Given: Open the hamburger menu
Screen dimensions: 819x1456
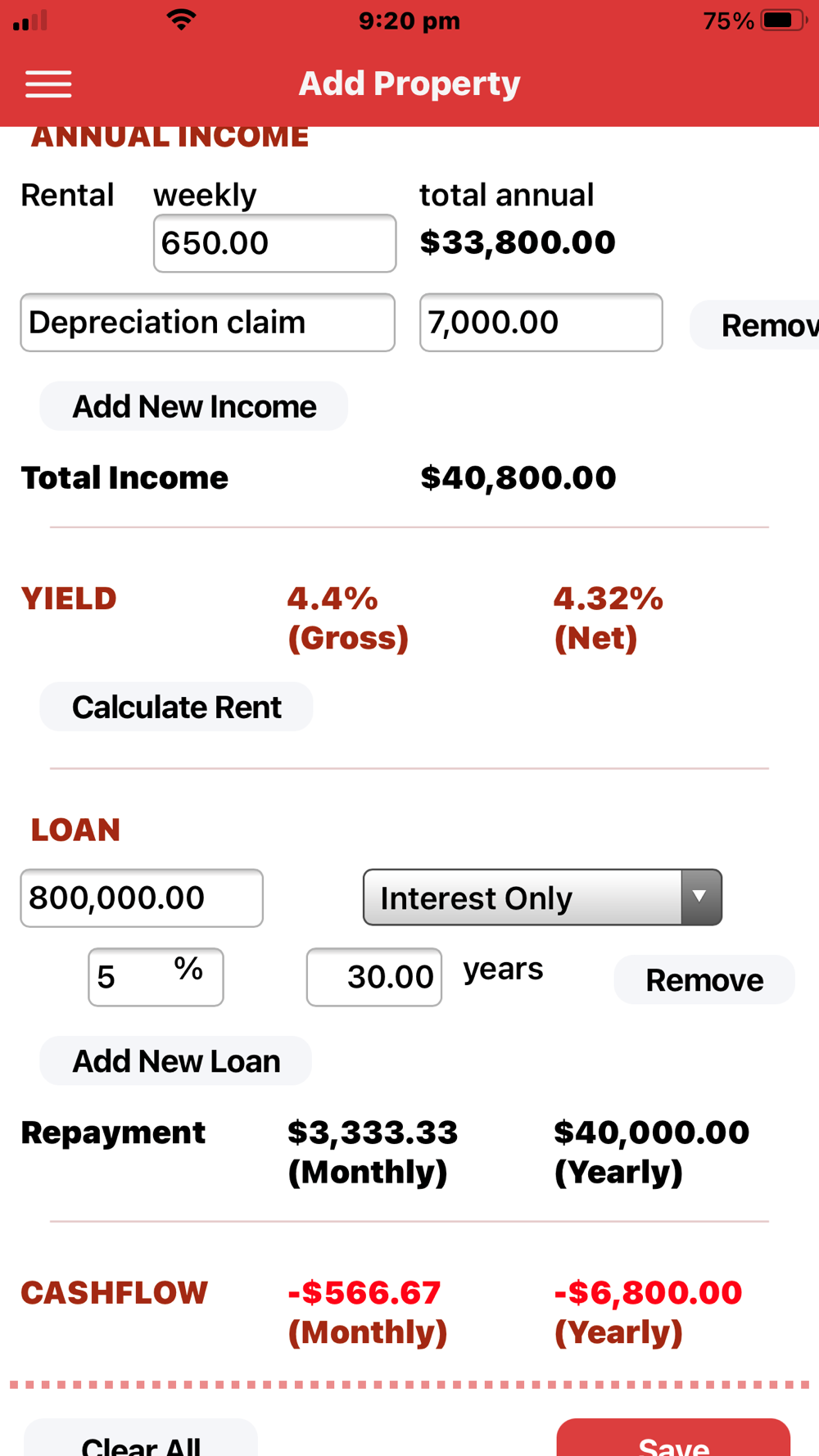Looking at the screenshot, I should [48, 84].
